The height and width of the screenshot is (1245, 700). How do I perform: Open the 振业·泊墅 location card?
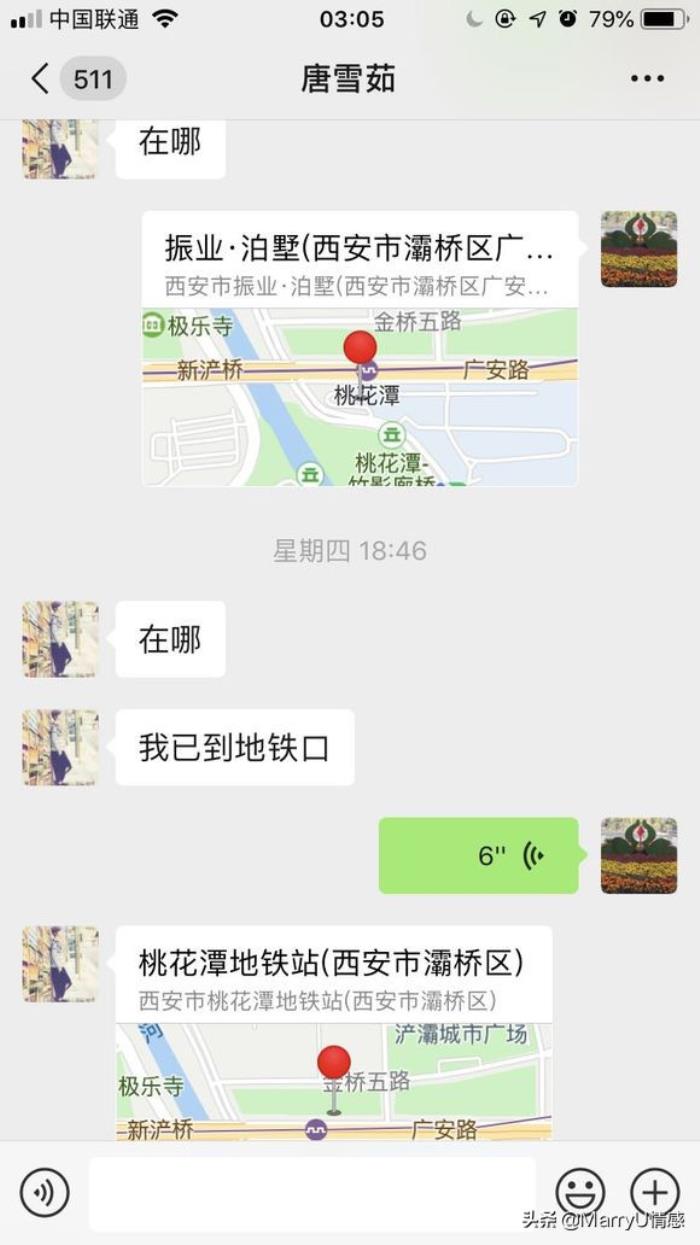pos(359,348)
